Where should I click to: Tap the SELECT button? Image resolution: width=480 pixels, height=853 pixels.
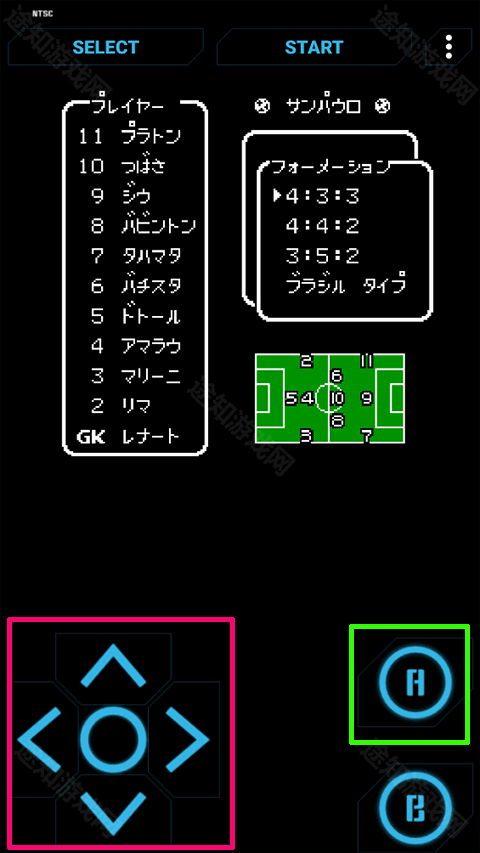coord(106,47)
